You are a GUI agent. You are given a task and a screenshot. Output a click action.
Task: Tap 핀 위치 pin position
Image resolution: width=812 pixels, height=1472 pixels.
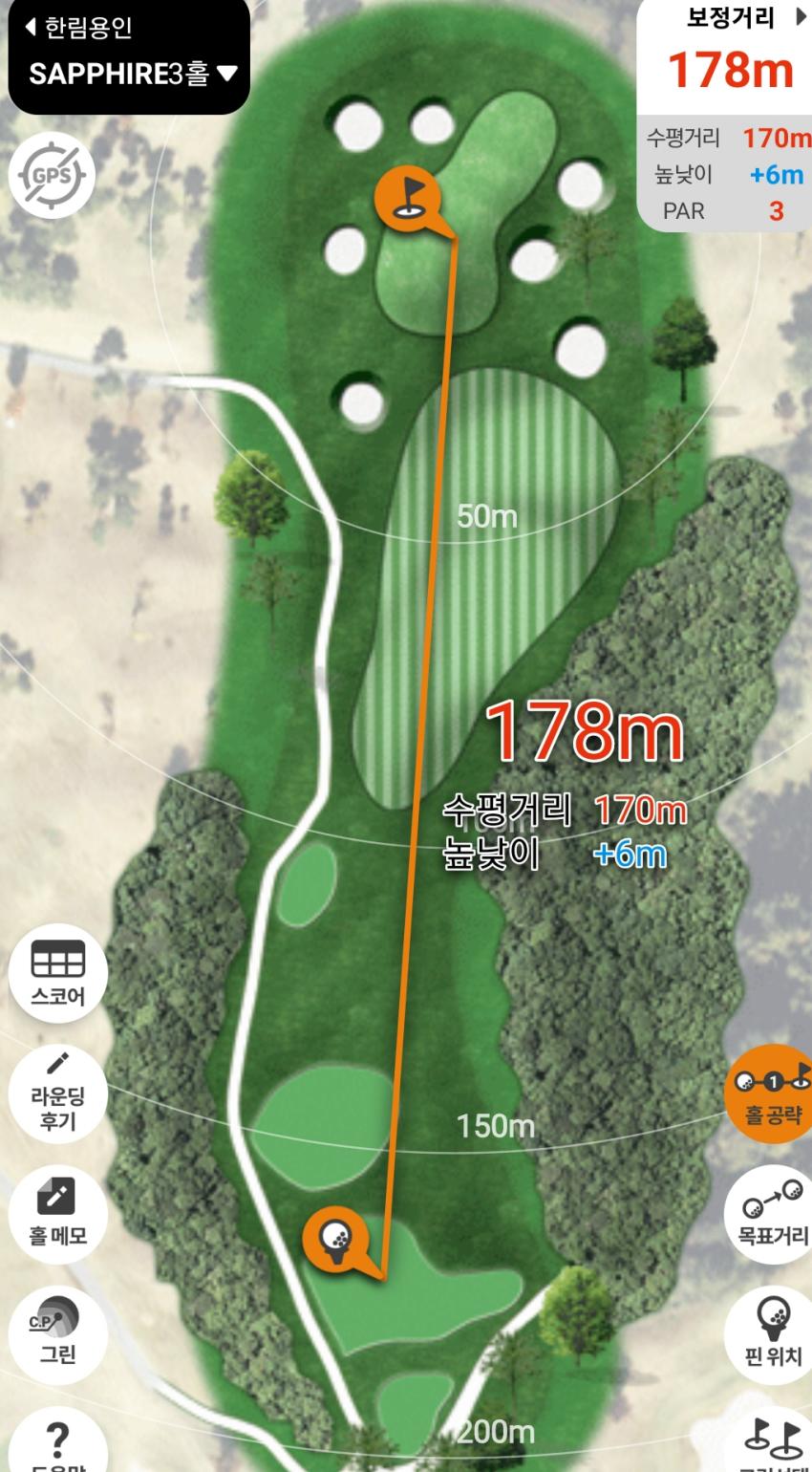pos(770,1331)
